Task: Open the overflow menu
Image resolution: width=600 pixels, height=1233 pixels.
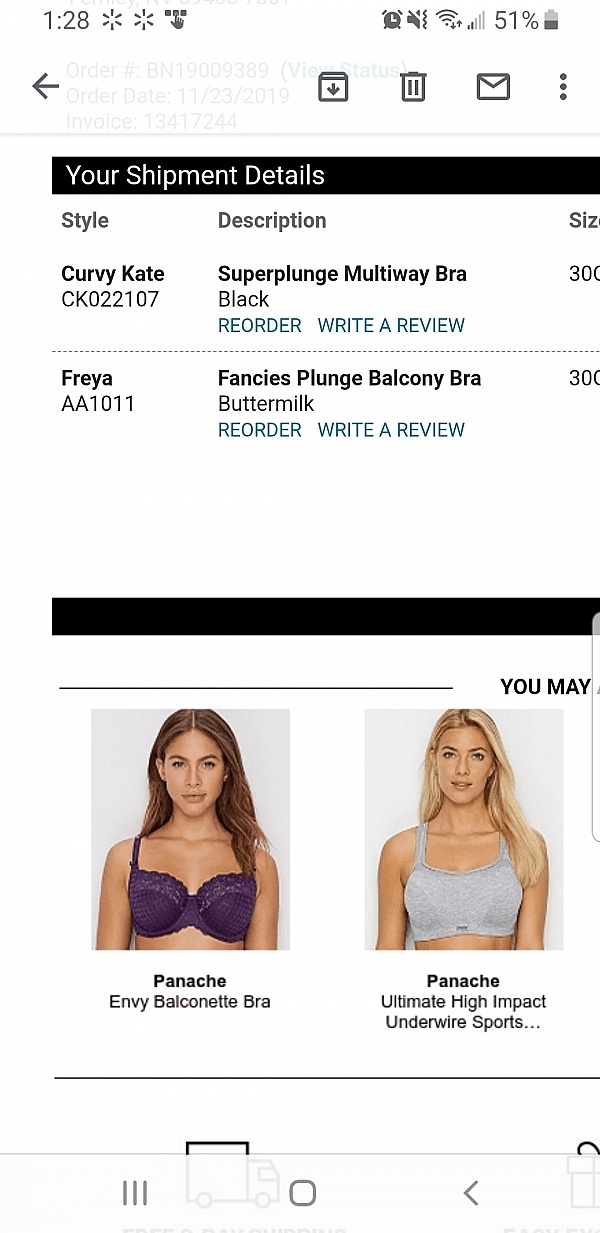Action: click(x=563, y=87)
